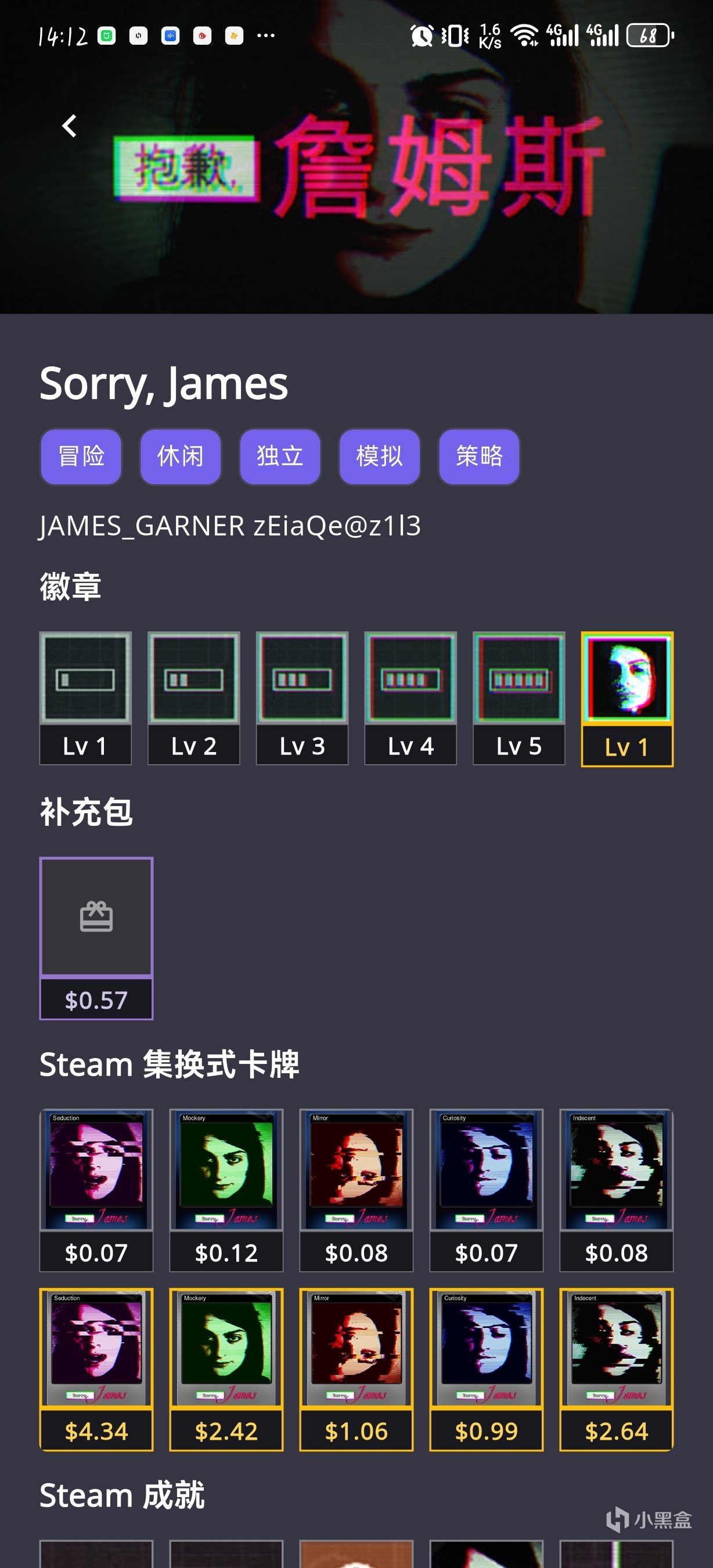Image resolution: width=713 pixels, height=1568 pixels.
Task: Open the gold-framed foil Lv 1 badge
Action: 627,697
